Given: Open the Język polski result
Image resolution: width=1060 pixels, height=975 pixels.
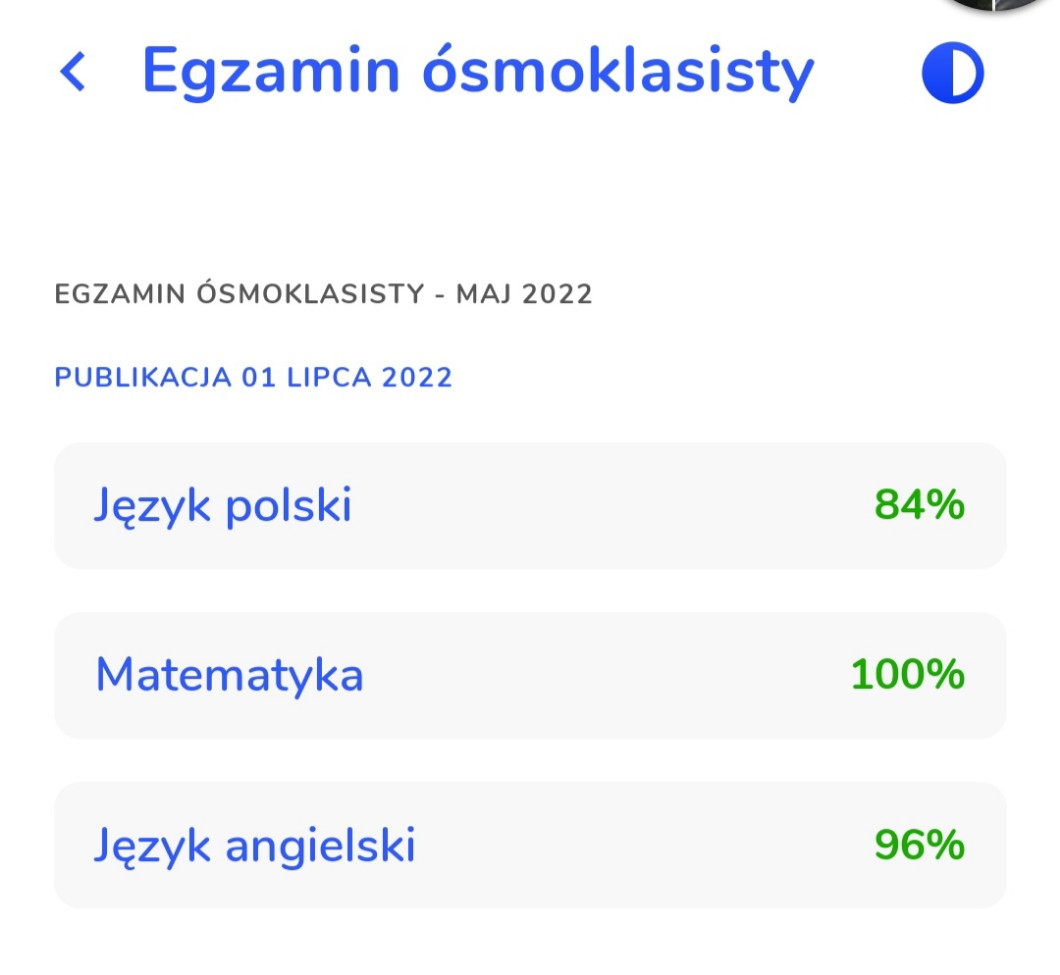Looking at the screenshot, I should click(529, 506).
